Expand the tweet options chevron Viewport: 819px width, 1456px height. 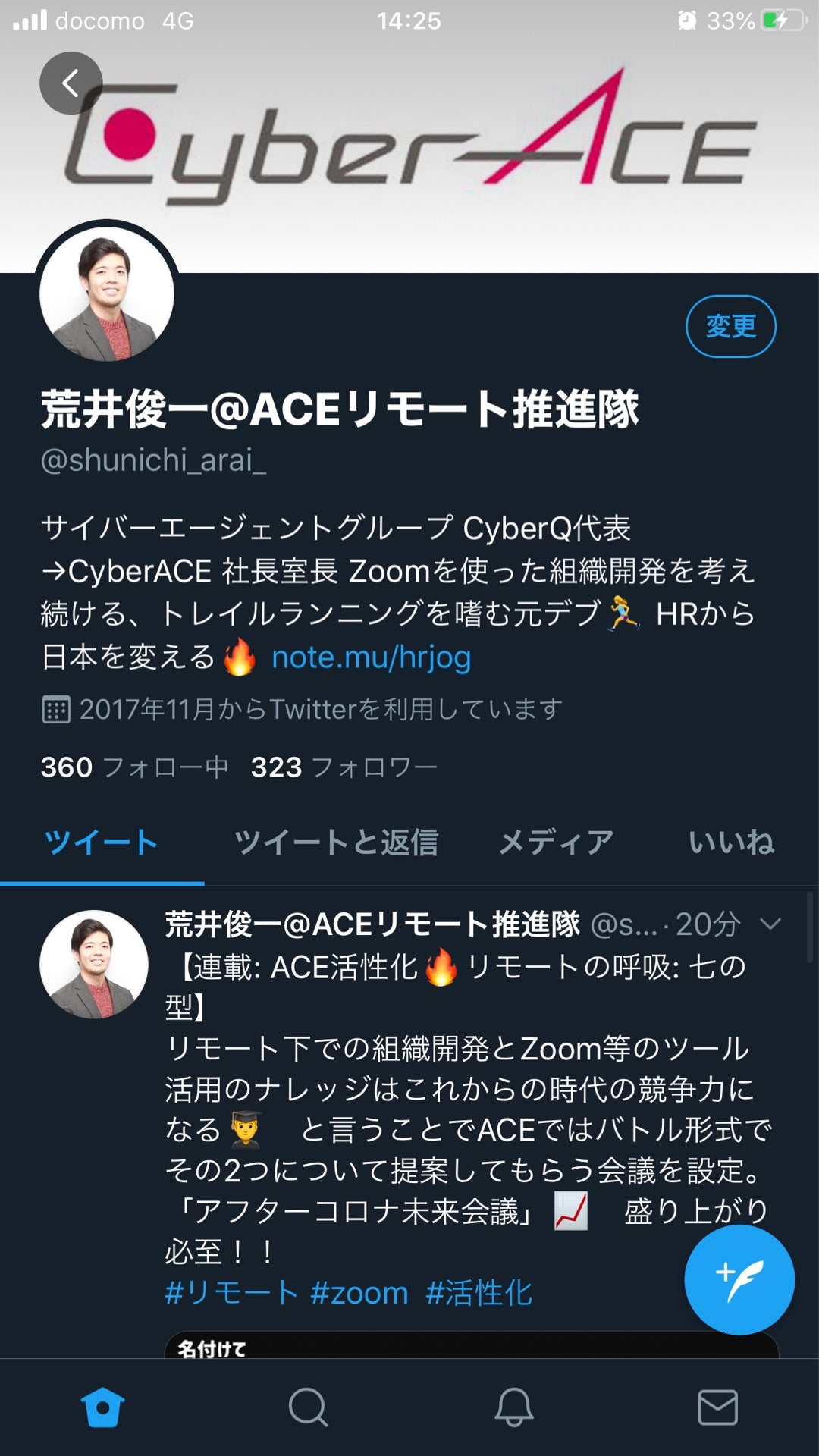(x=770, y=924)
